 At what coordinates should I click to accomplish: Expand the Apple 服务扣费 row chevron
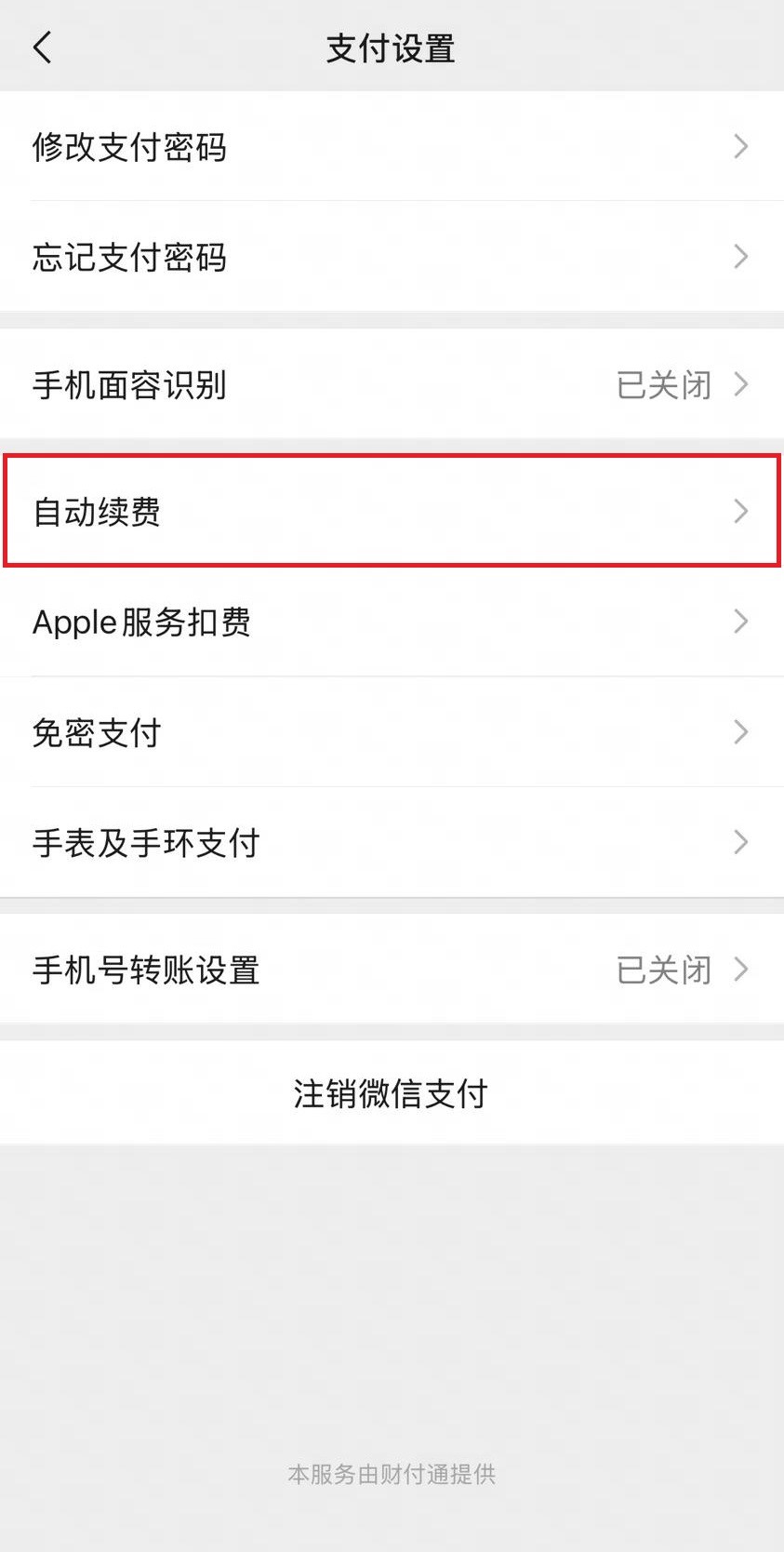point(740,622)
